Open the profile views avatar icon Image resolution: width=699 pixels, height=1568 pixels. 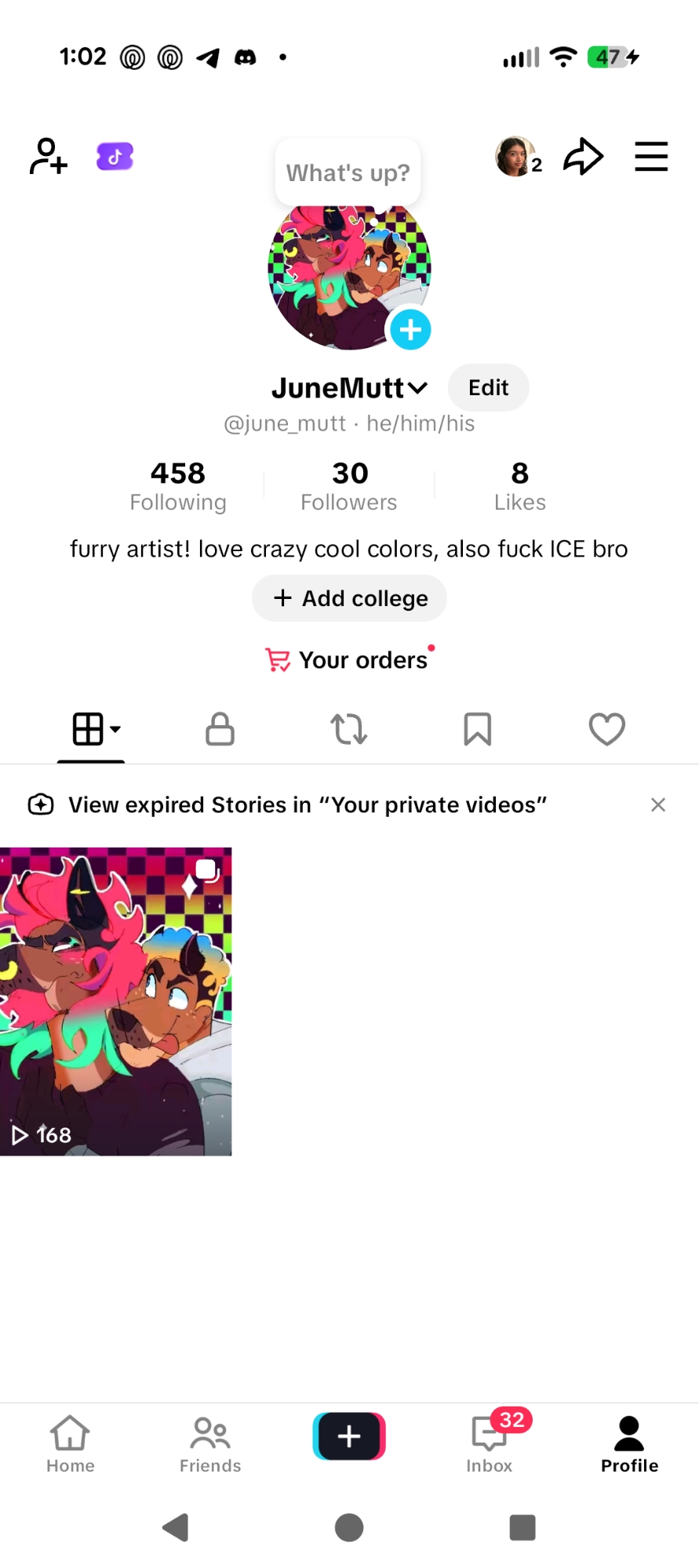pyautogui.click(x=515, y=157)
